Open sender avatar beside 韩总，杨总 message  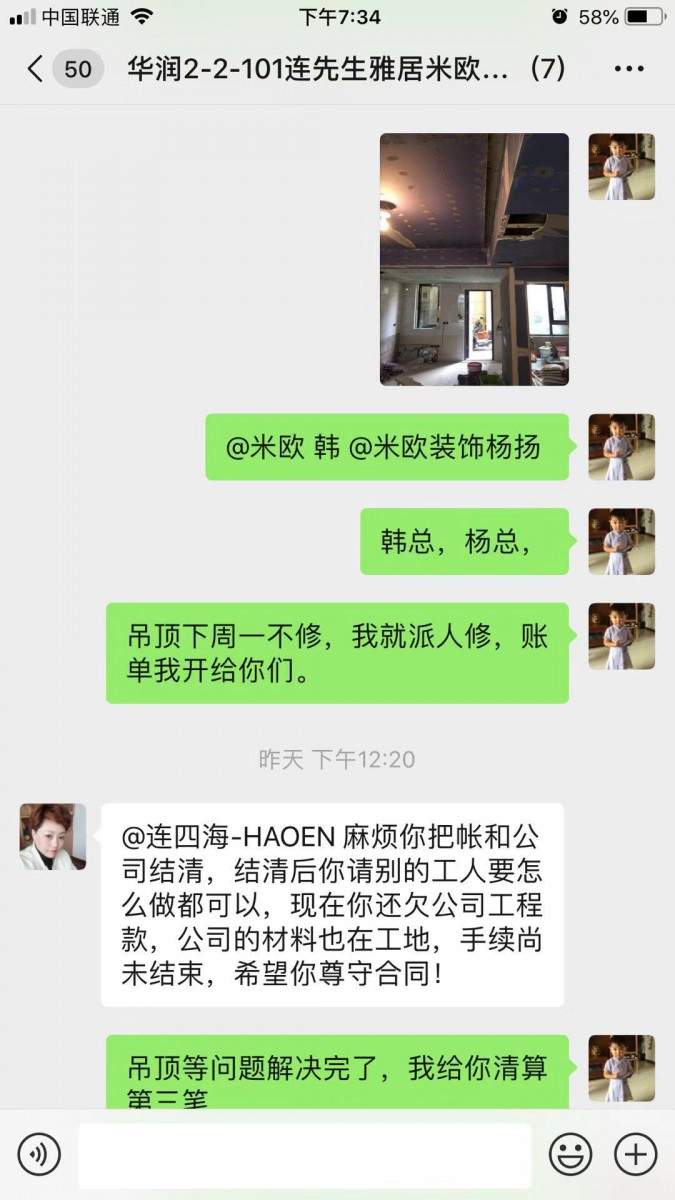(x=621, y=541)
